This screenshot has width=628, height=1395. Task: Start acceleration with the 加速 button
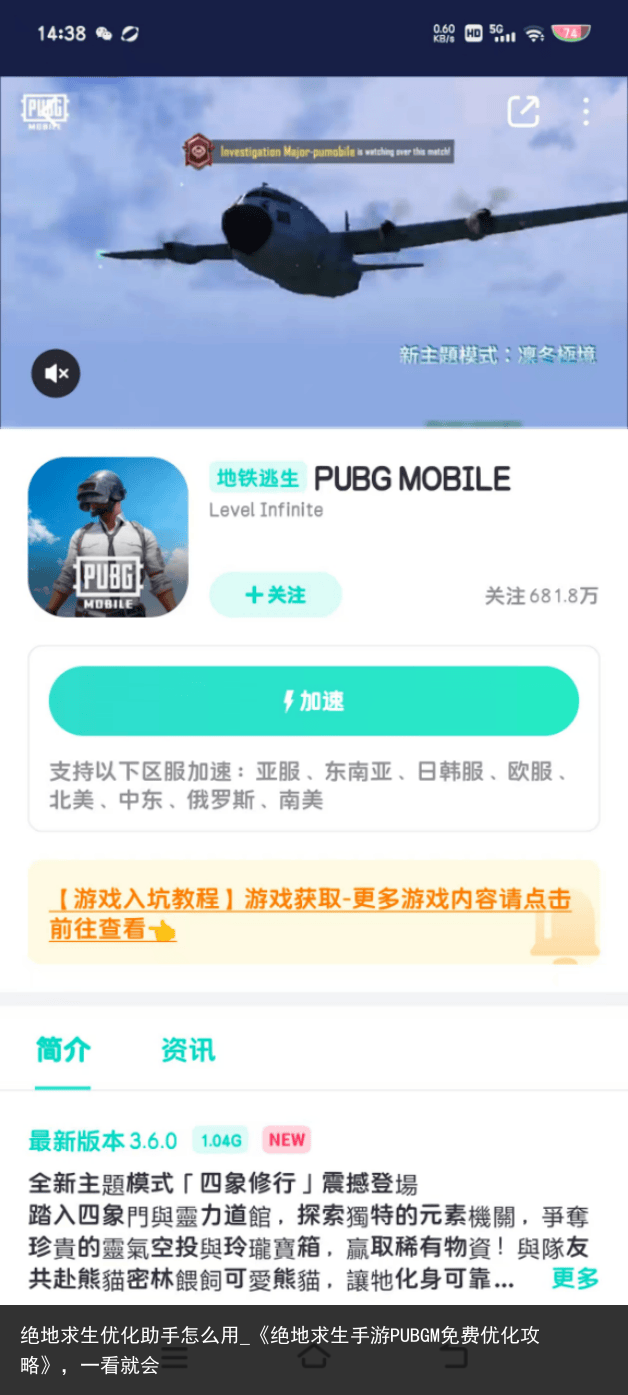tap(313, 701)
